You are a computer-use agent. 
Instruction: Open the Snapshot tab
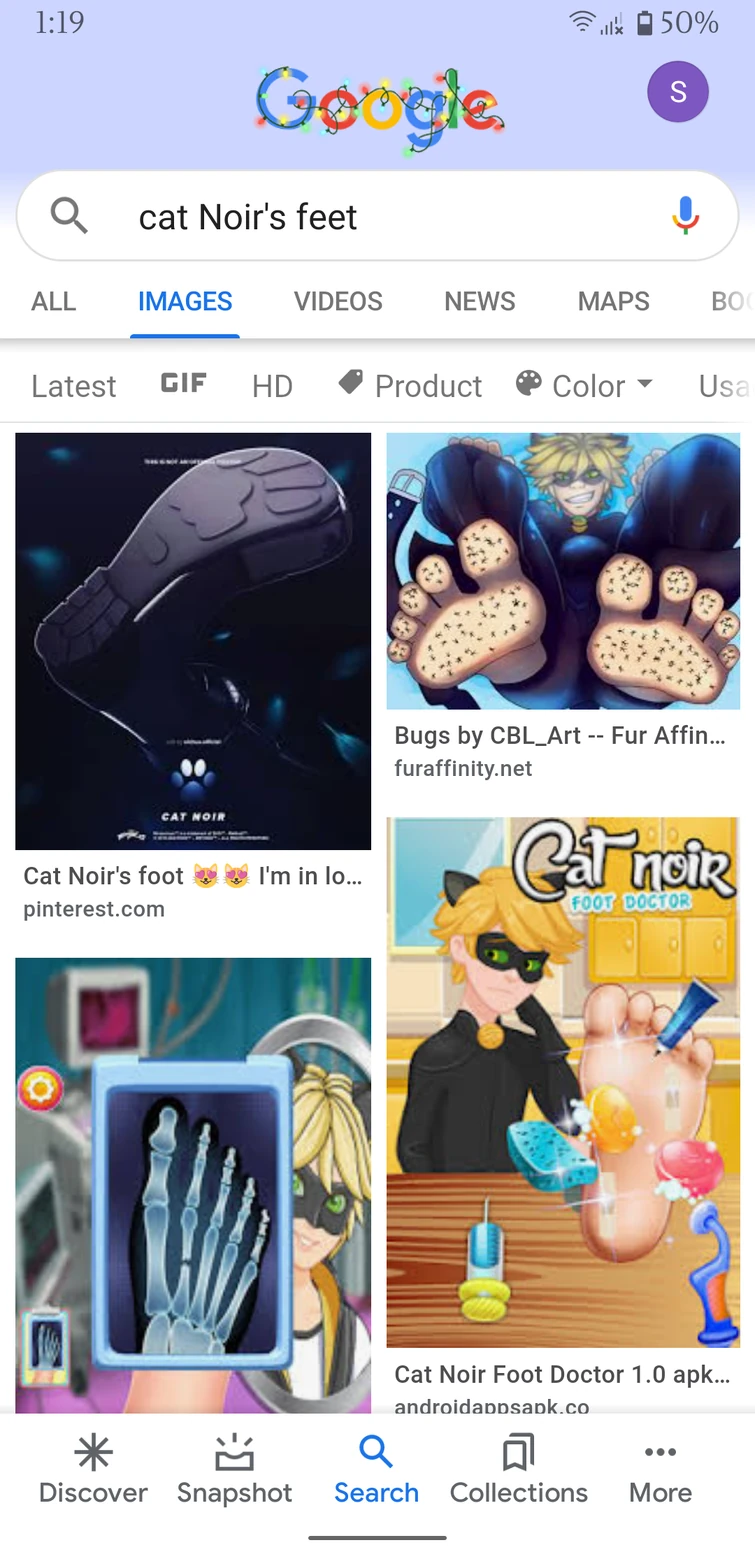coord(235,1468)
